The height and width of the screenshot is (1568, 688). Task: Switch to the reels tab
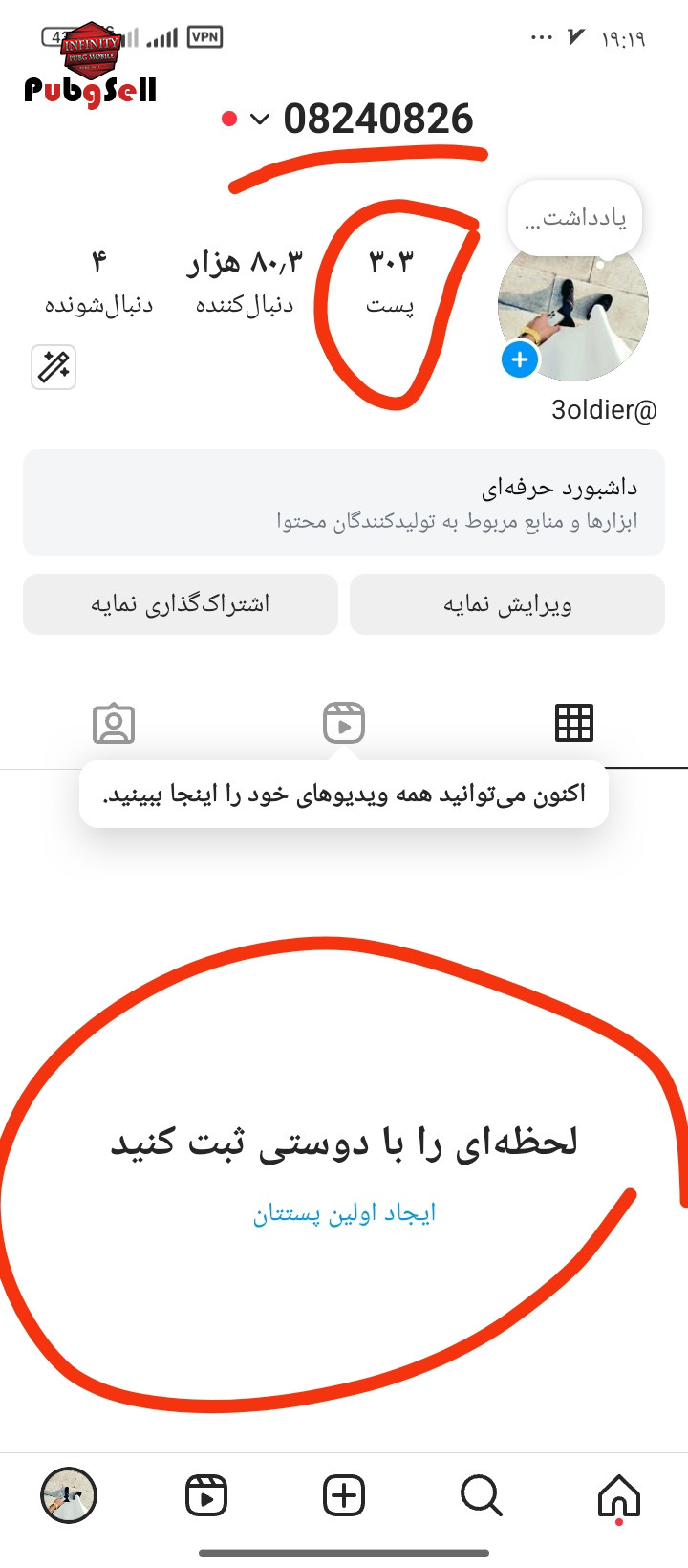point(344,723)
